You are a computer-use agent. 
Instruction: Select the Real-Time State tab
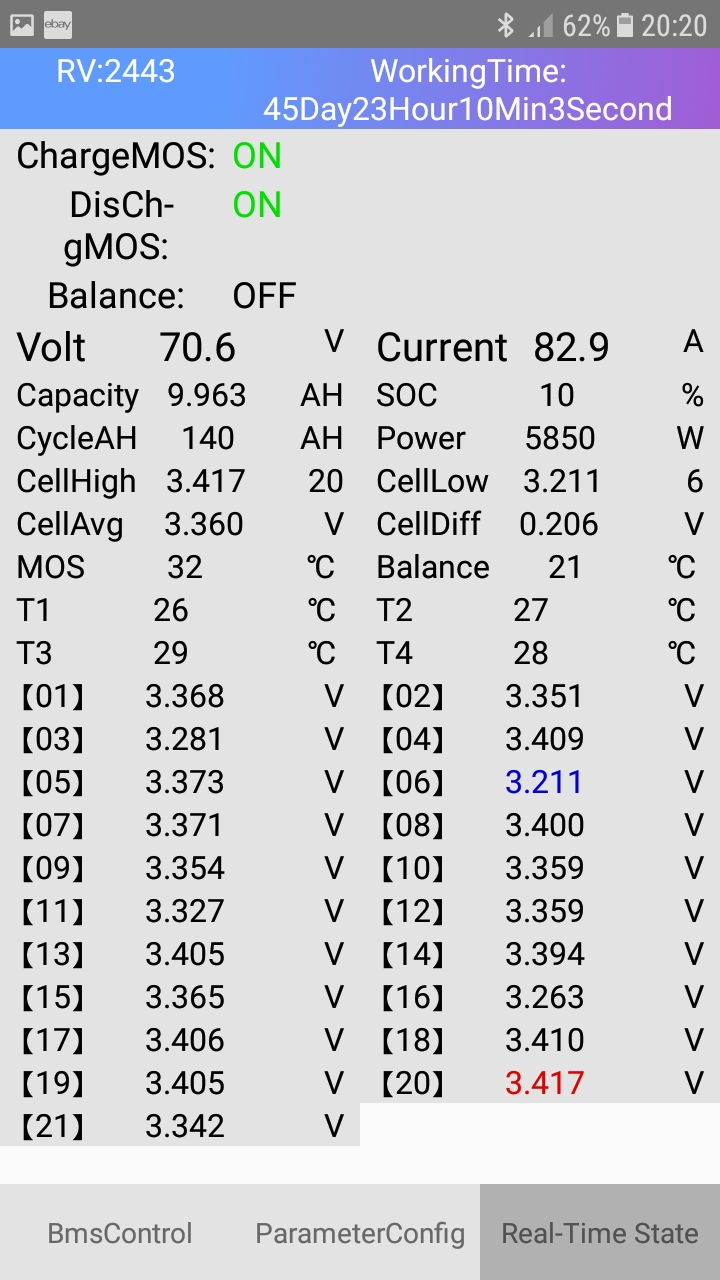click(x=600, y=1233)
